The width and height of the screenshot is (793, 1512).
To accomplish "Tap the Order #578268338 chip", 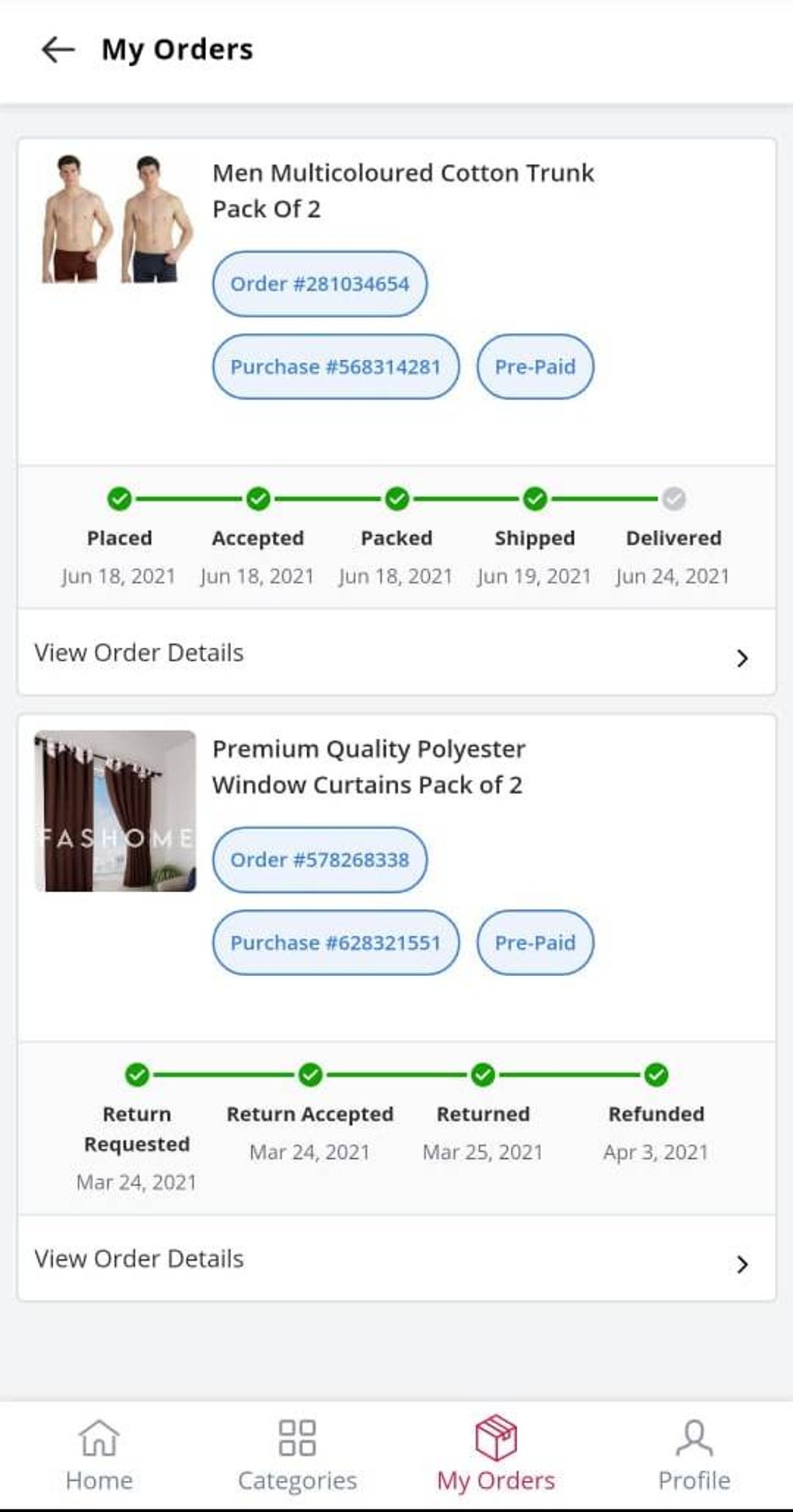I will [320, 860].
